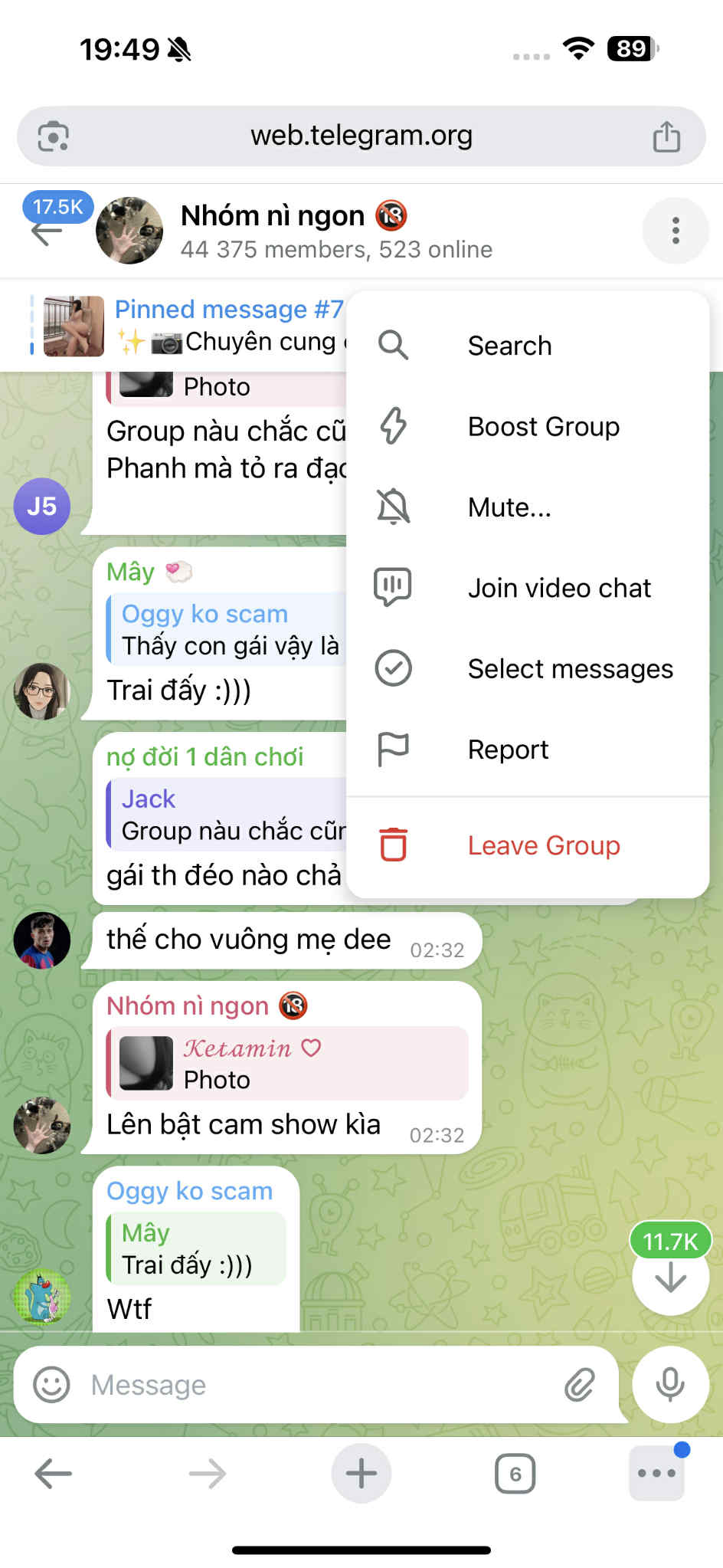Image resolution: width=723 pixels, height=1568 pixels.
Task: Focus the Message input field
Action: click(314, 1385)
